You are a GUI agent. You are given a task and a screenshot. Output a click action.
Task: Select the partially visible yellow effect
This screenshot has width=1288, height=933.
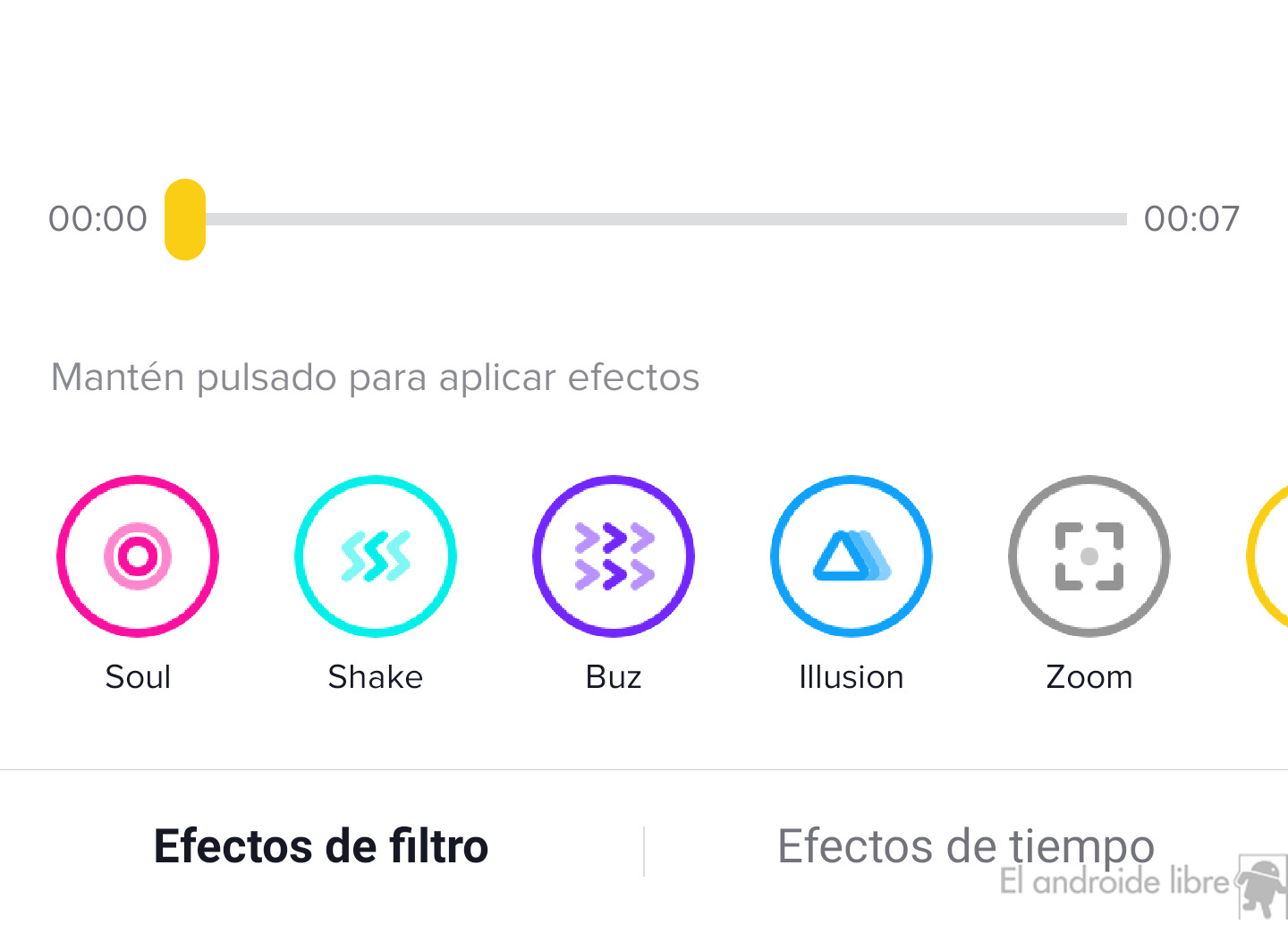(1269, 556)
